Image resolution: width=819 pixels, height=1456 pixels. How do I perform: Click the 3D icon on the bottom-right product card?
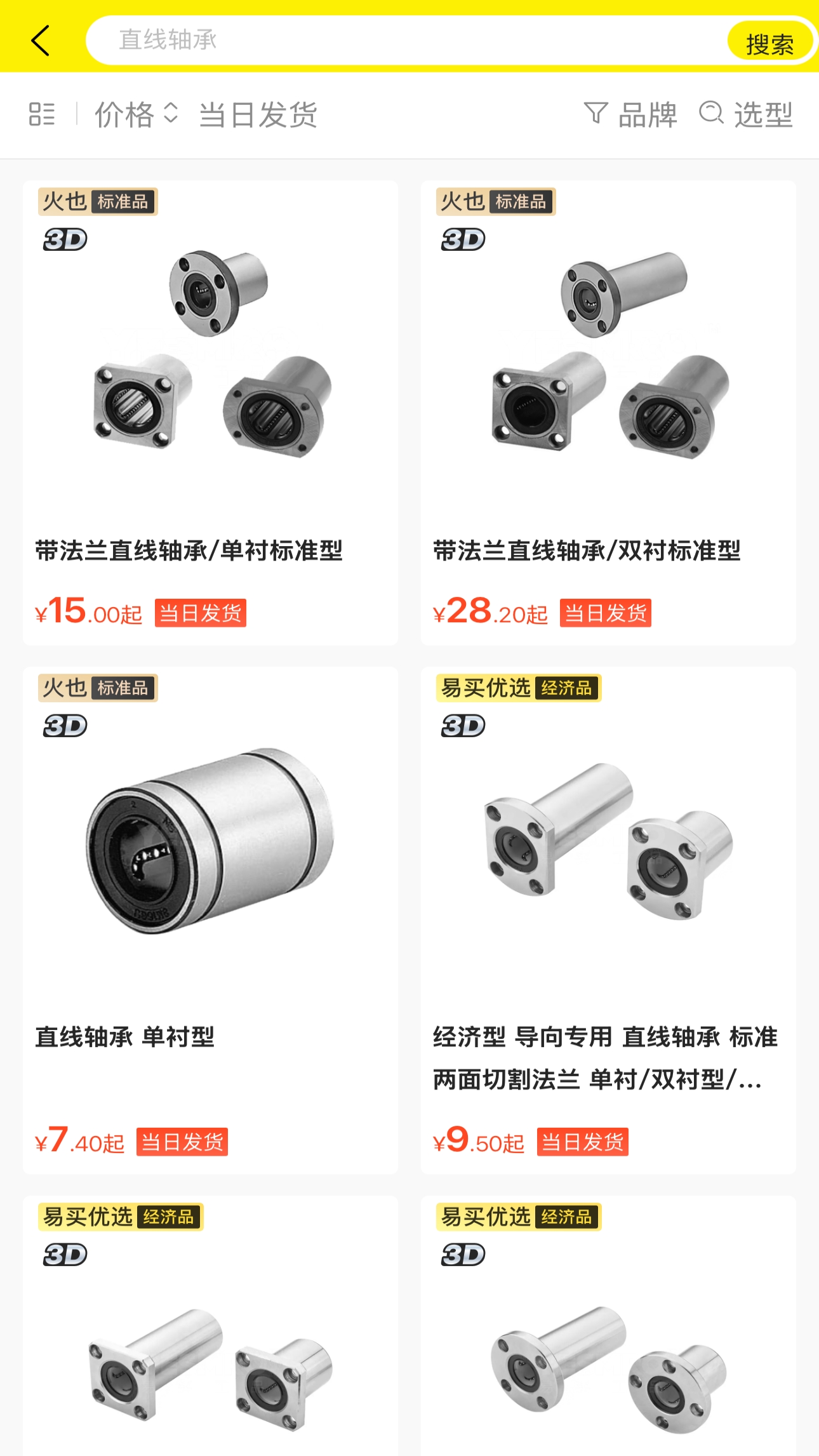(x=463, y=1254)
